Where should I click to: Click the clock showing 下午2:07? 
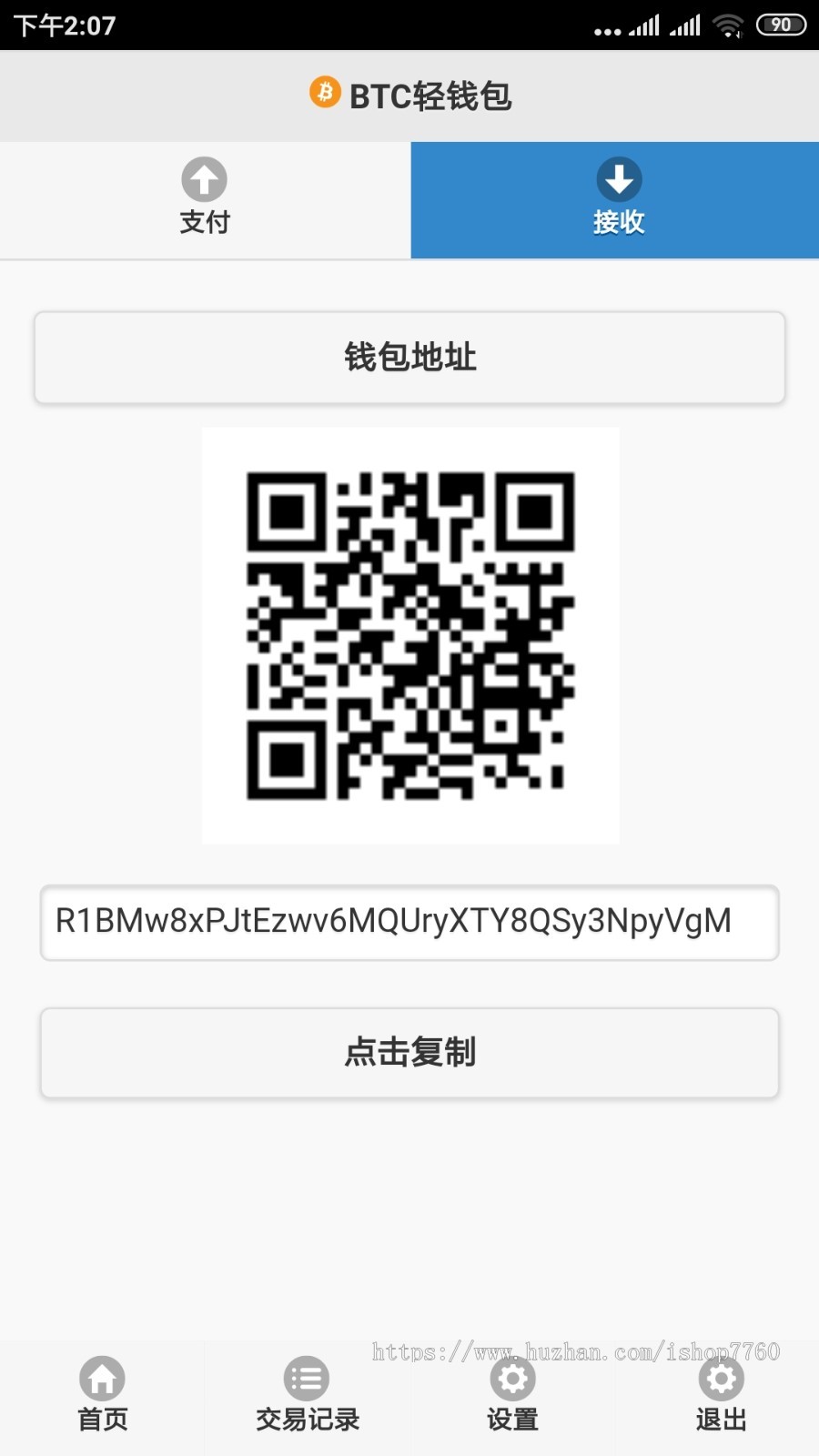click(x=60, y=25)
